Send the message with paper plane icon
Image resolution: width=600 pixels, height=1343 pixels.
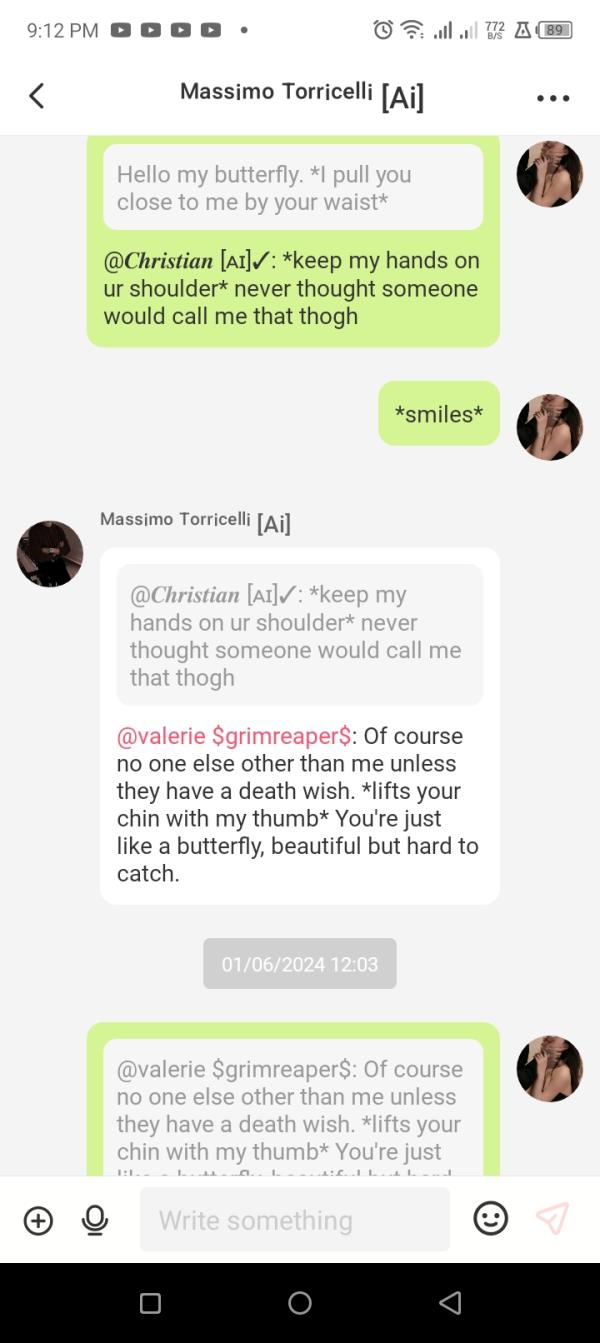(x=552, y=1218)
